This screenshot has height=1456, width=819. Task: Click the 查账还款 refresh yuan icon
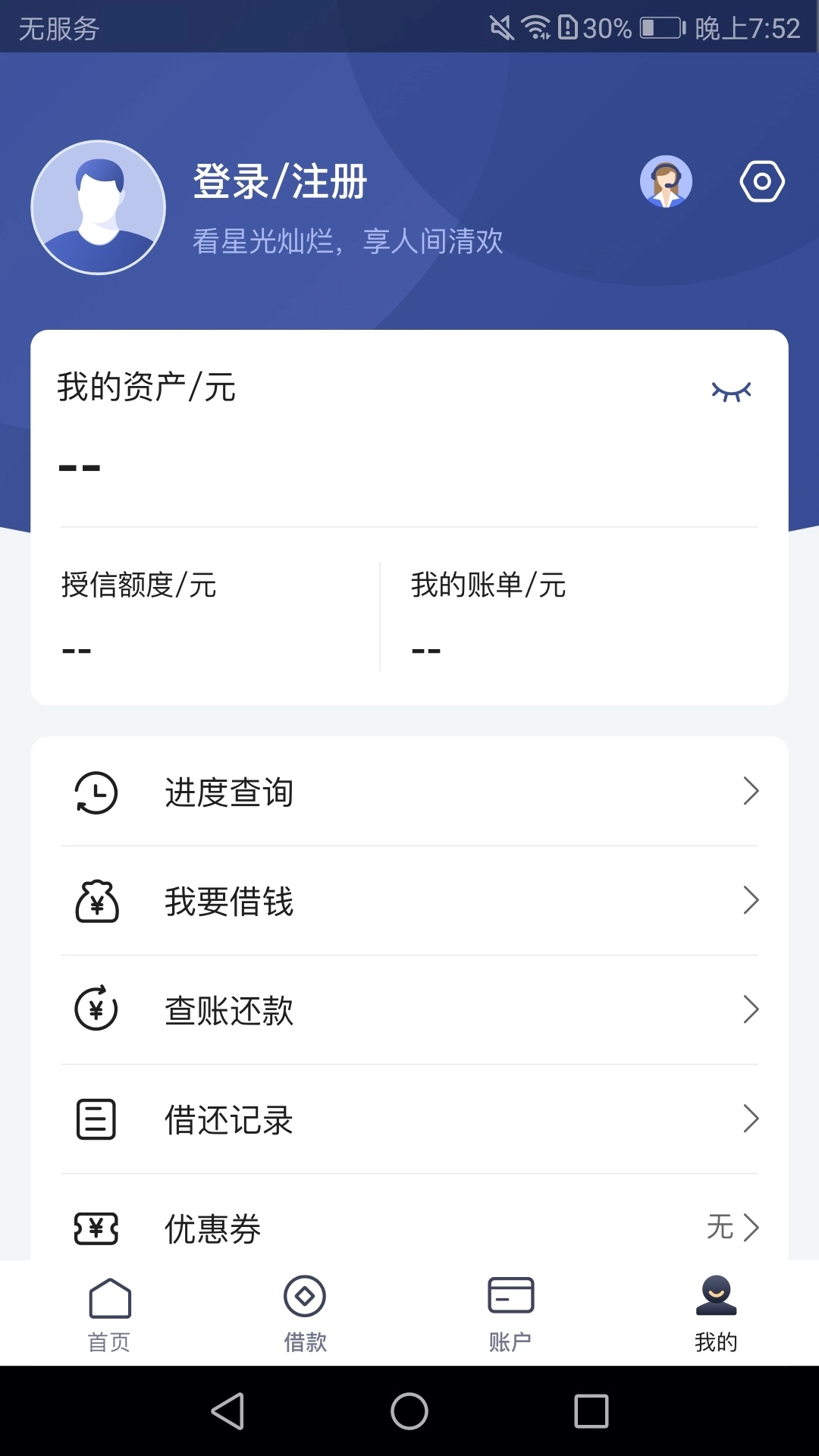coord(96,1010)
